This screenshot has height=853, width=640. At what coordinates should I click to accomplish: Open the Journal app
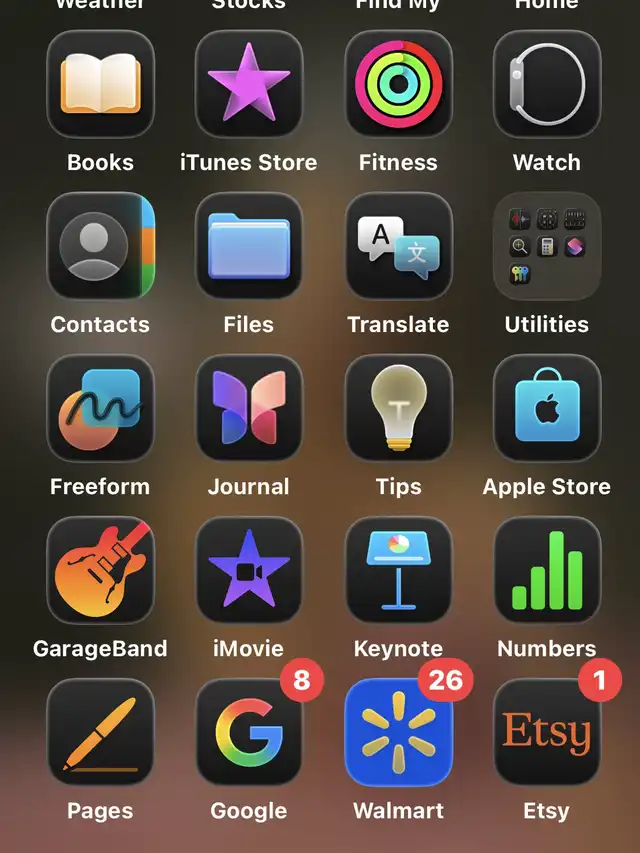pos(249,408)
